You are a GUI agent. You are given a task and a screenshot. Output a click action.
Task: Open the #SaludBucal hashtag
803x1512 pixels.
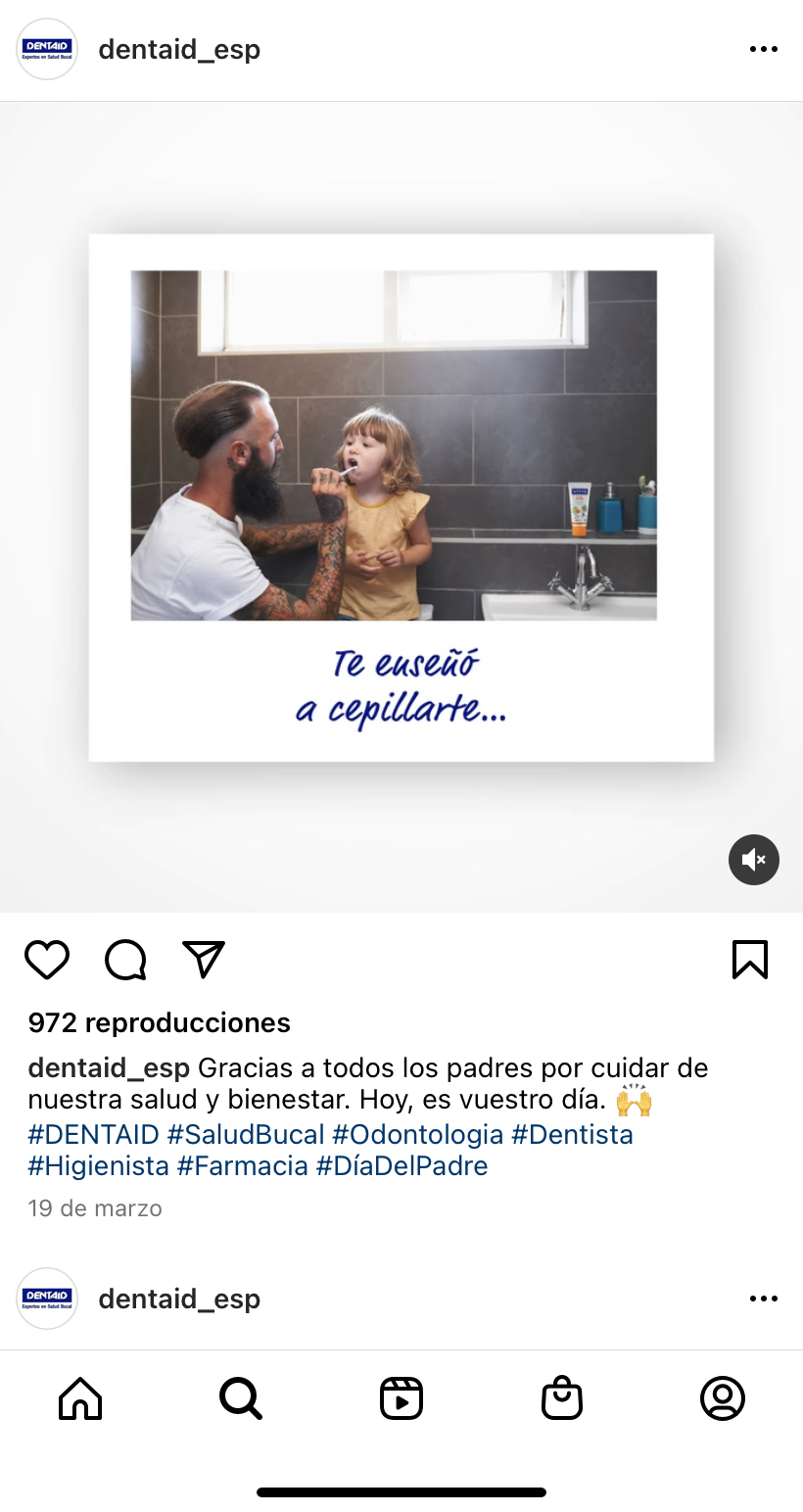point(245,1135)
